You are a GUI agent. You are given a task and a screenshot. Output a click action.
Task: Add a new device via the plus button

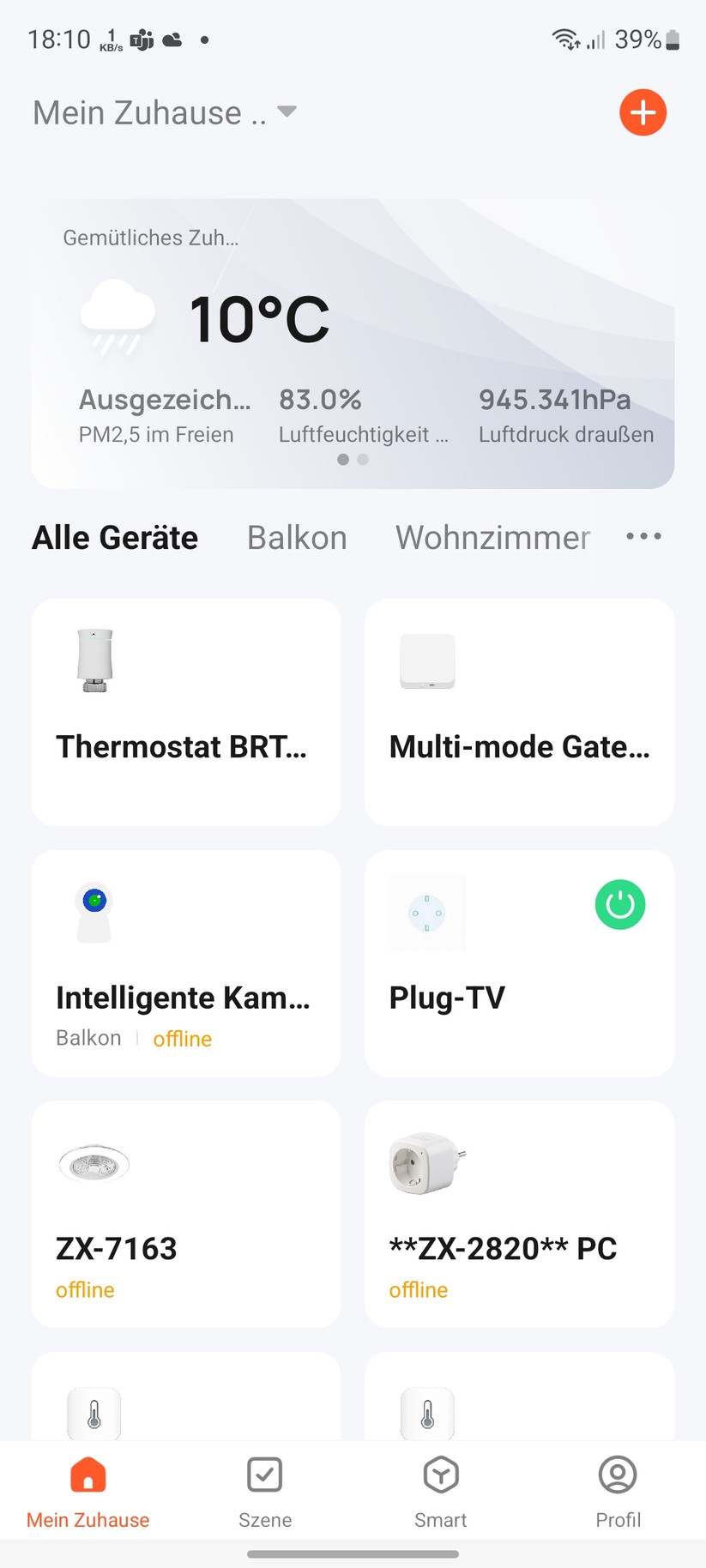click(x=643, y=112)
